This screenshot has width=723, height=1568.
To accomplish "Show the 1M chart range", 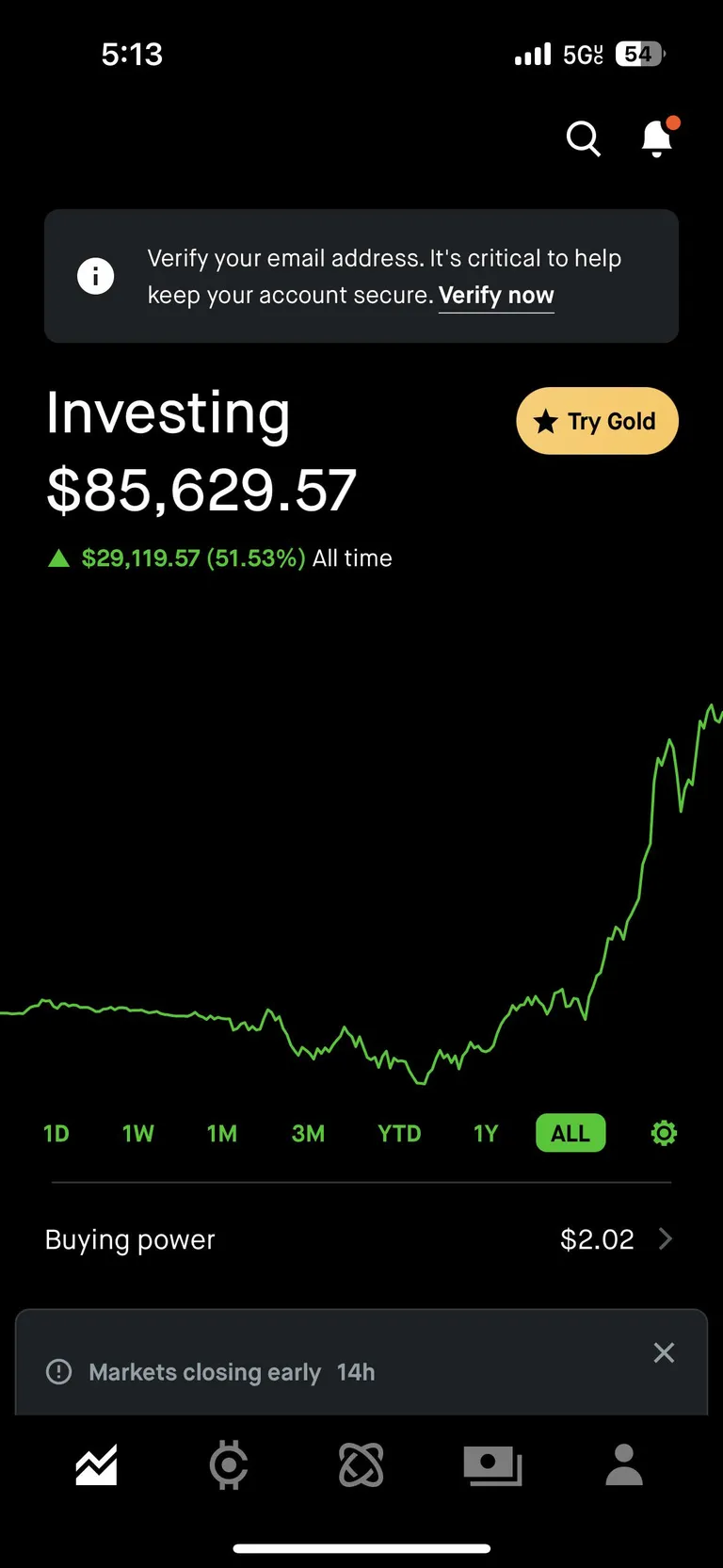I will pyautogui.click(x=222, y=1133).
